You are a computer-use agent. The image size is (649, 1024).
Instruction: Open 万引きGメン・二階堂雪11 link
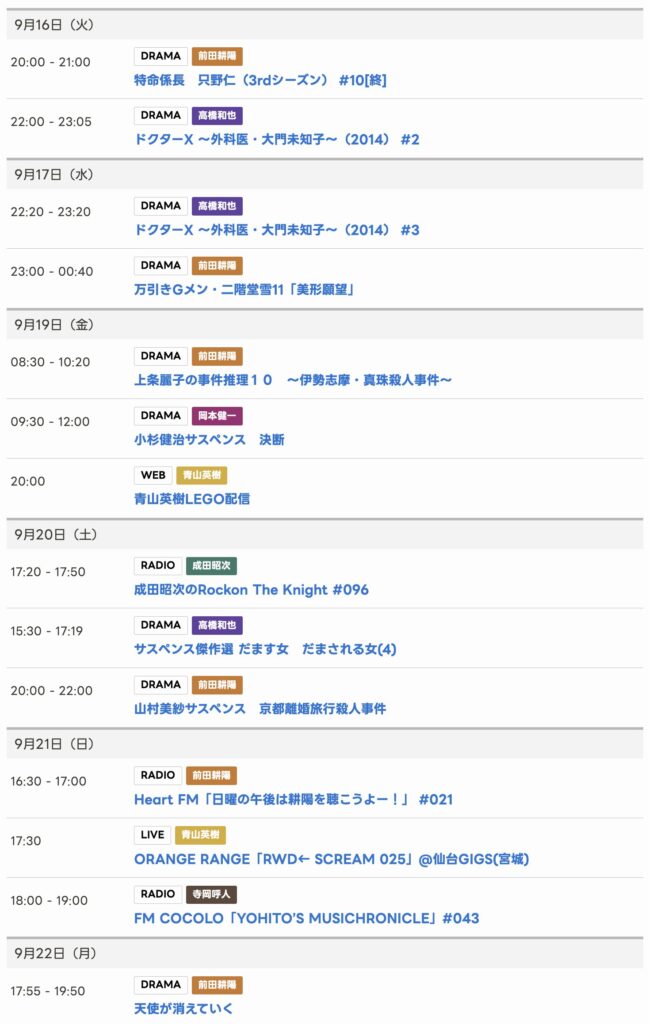click(x=245, y=289)
